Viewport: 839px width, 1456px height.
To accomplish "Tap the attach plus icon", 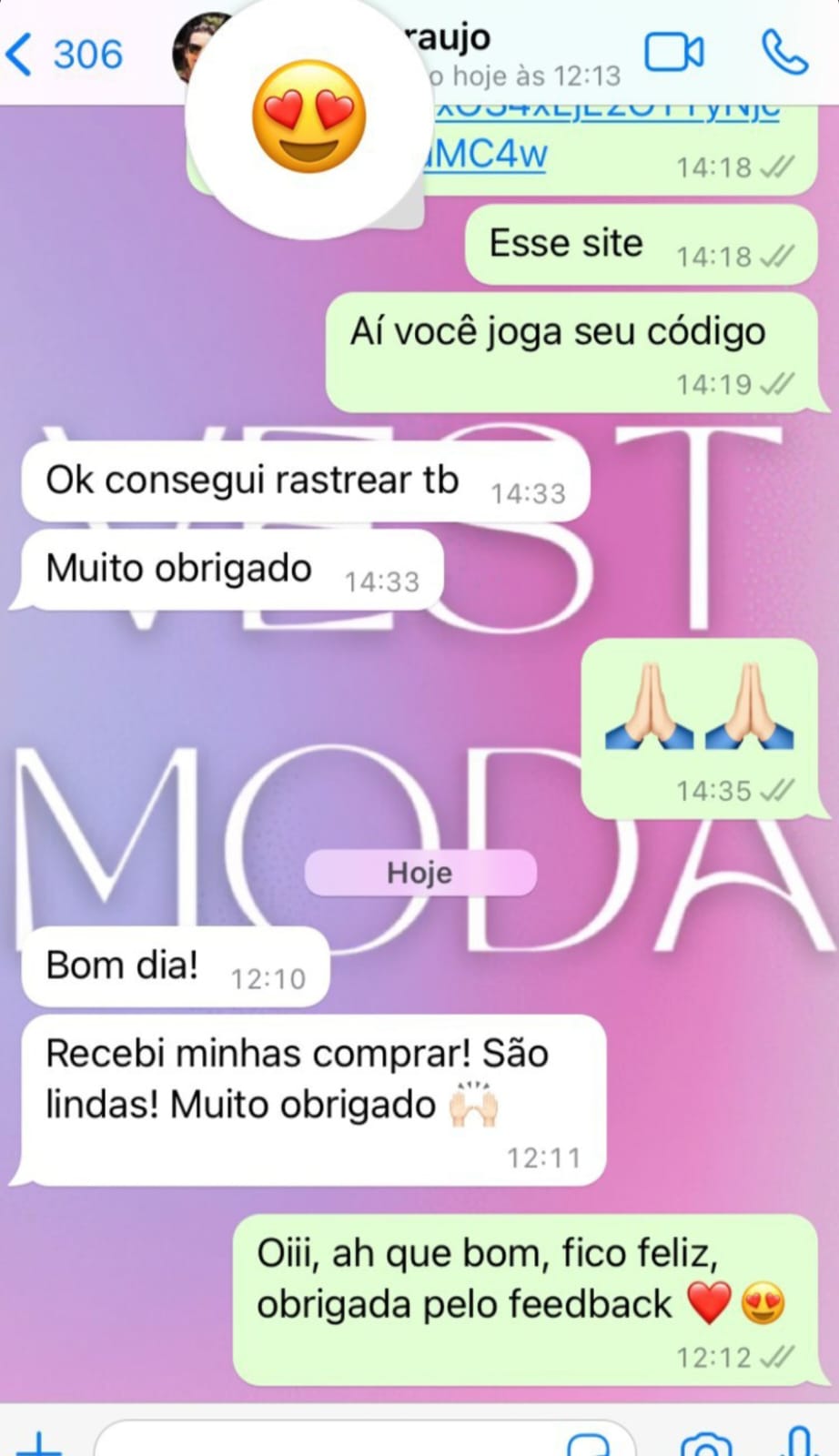I will pos(39,1443).
